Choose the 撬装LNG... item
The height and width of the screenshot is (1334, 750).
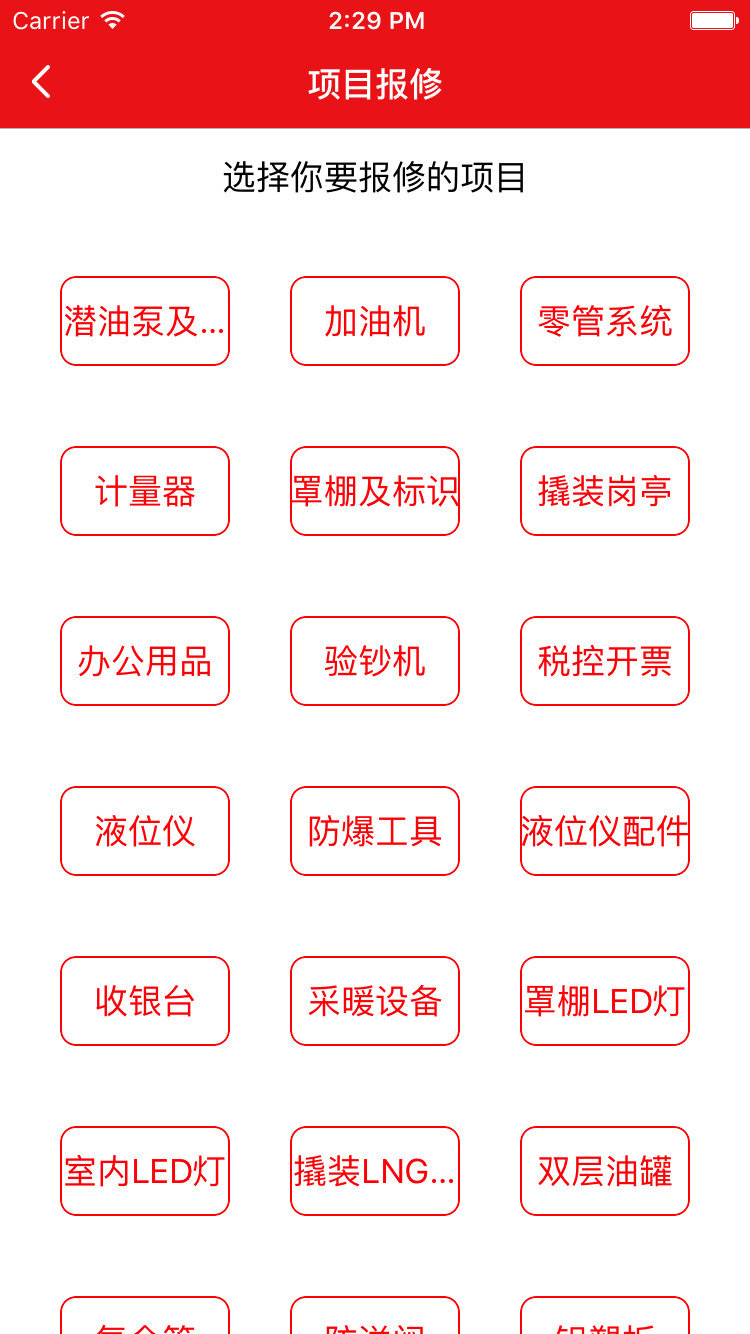pos(375,1171)
